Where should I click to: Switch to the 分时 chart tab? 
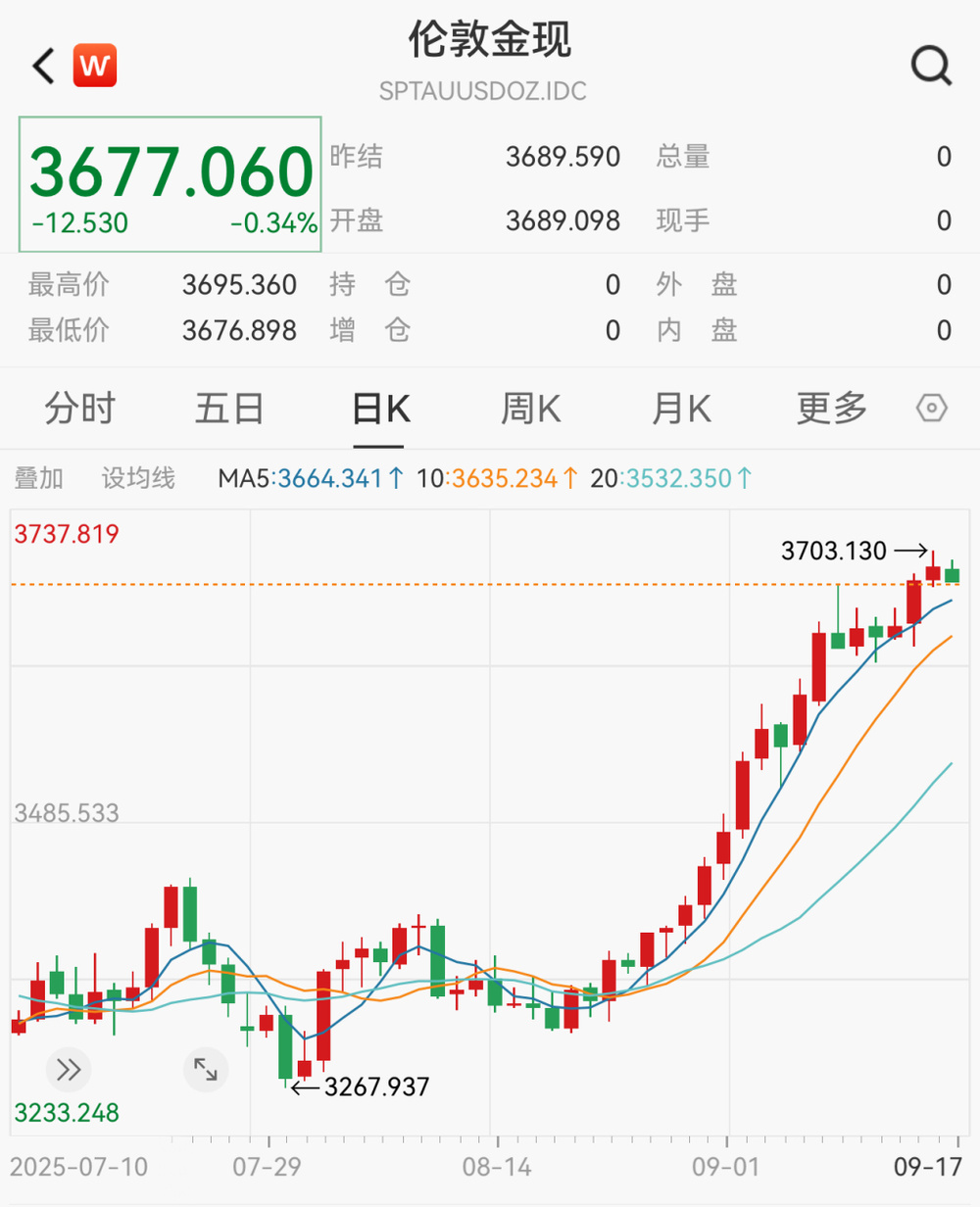pos(81,409)
